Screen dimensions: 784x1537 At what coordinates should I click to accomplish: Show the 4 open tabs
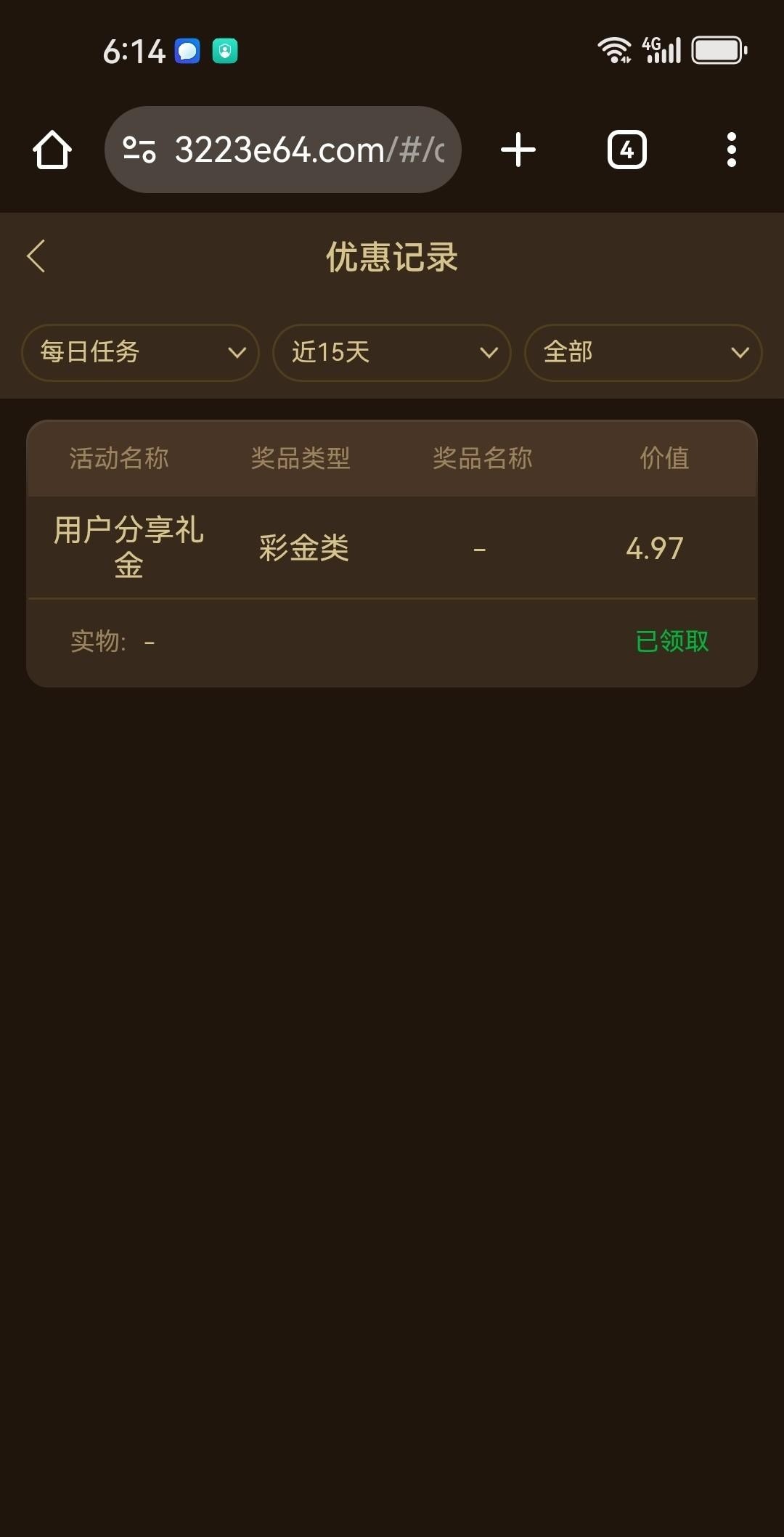(x=626, y=150)
